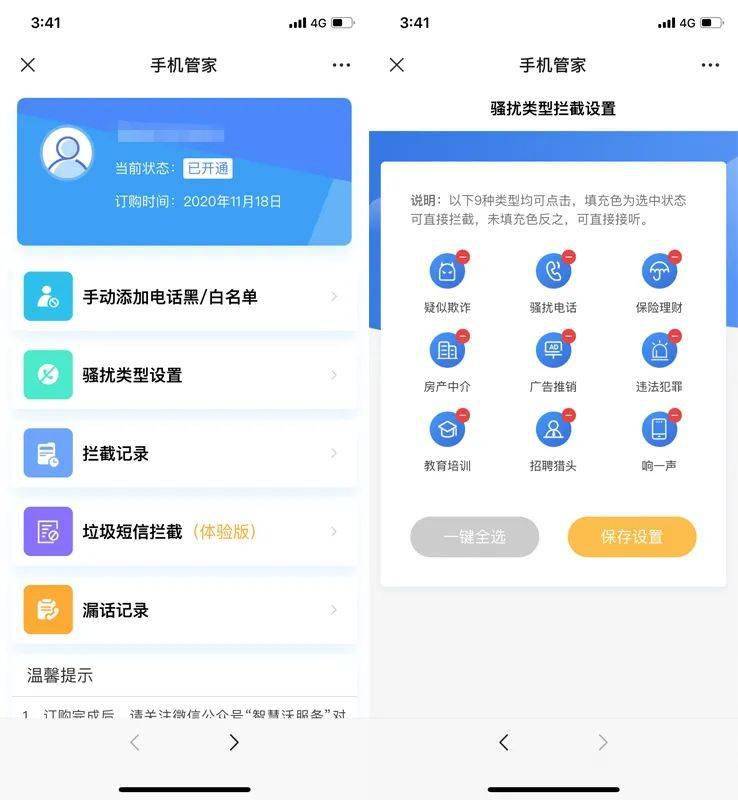Open 垃圾短信拦截 体验版 entry
The image size is (738, 800).
184,531
